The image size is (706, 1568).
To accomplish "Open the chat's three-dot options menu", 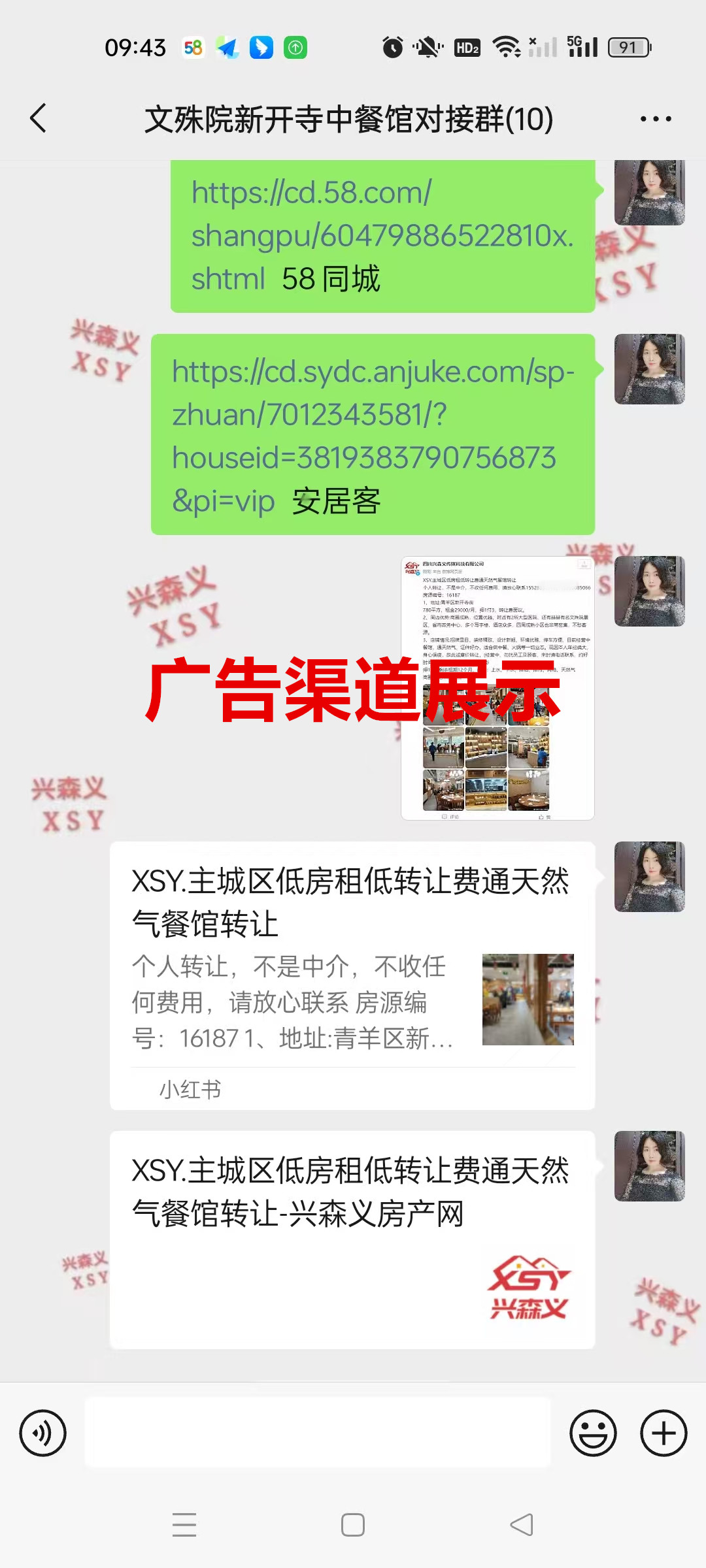I will coord(655,119).
